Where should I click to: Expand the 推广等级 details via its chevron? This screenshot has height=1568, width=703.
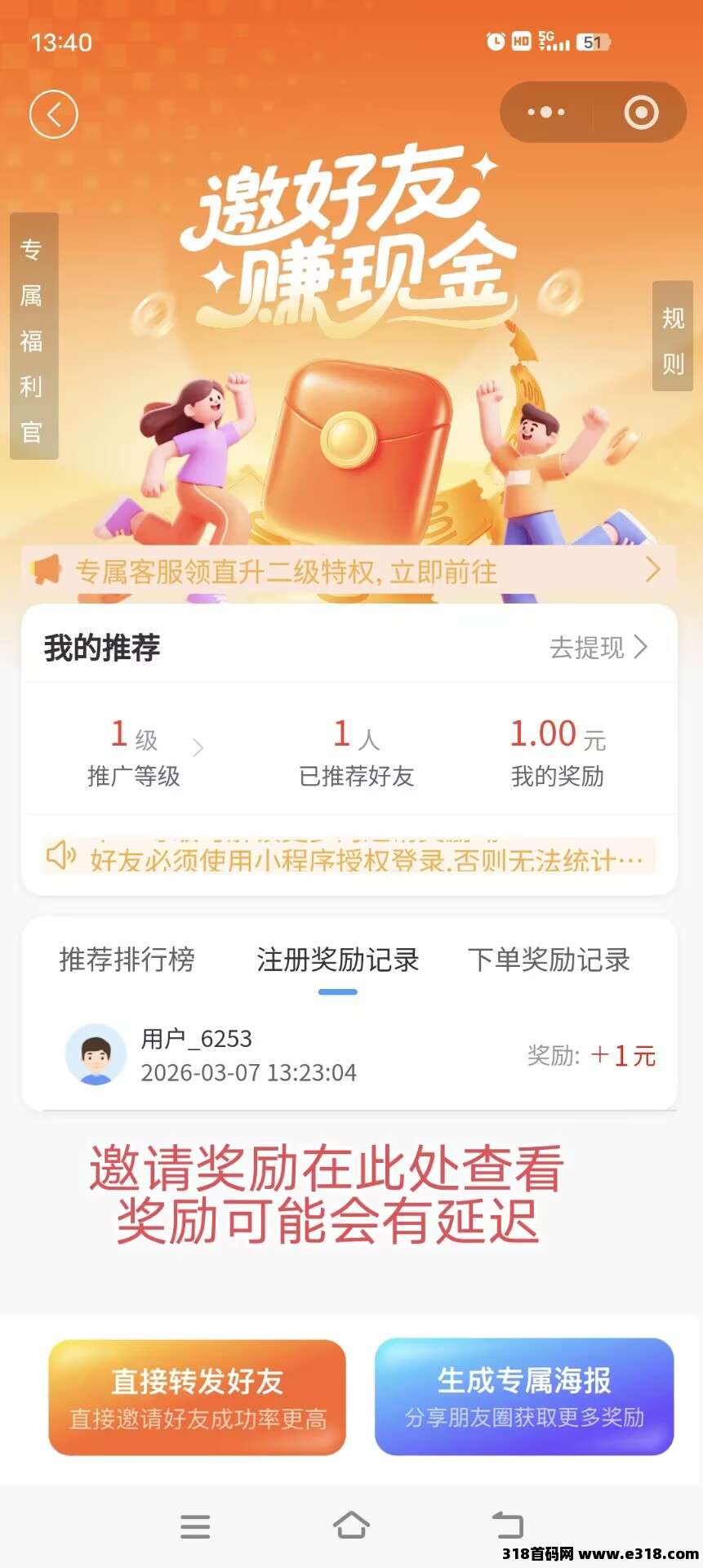[200, 746]
